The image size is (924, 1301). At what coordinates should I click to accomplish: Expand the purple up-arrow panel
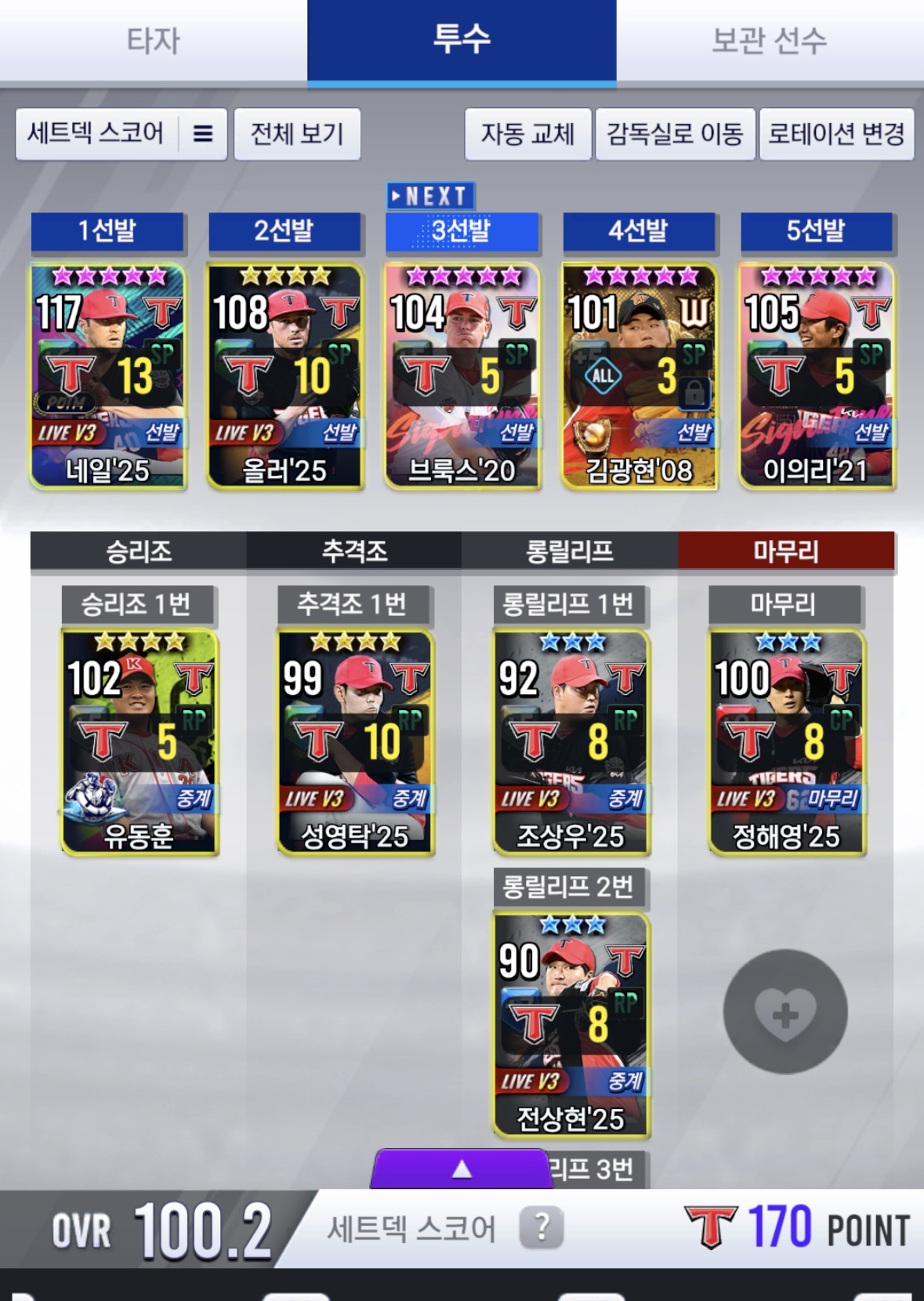[461, 1169]
